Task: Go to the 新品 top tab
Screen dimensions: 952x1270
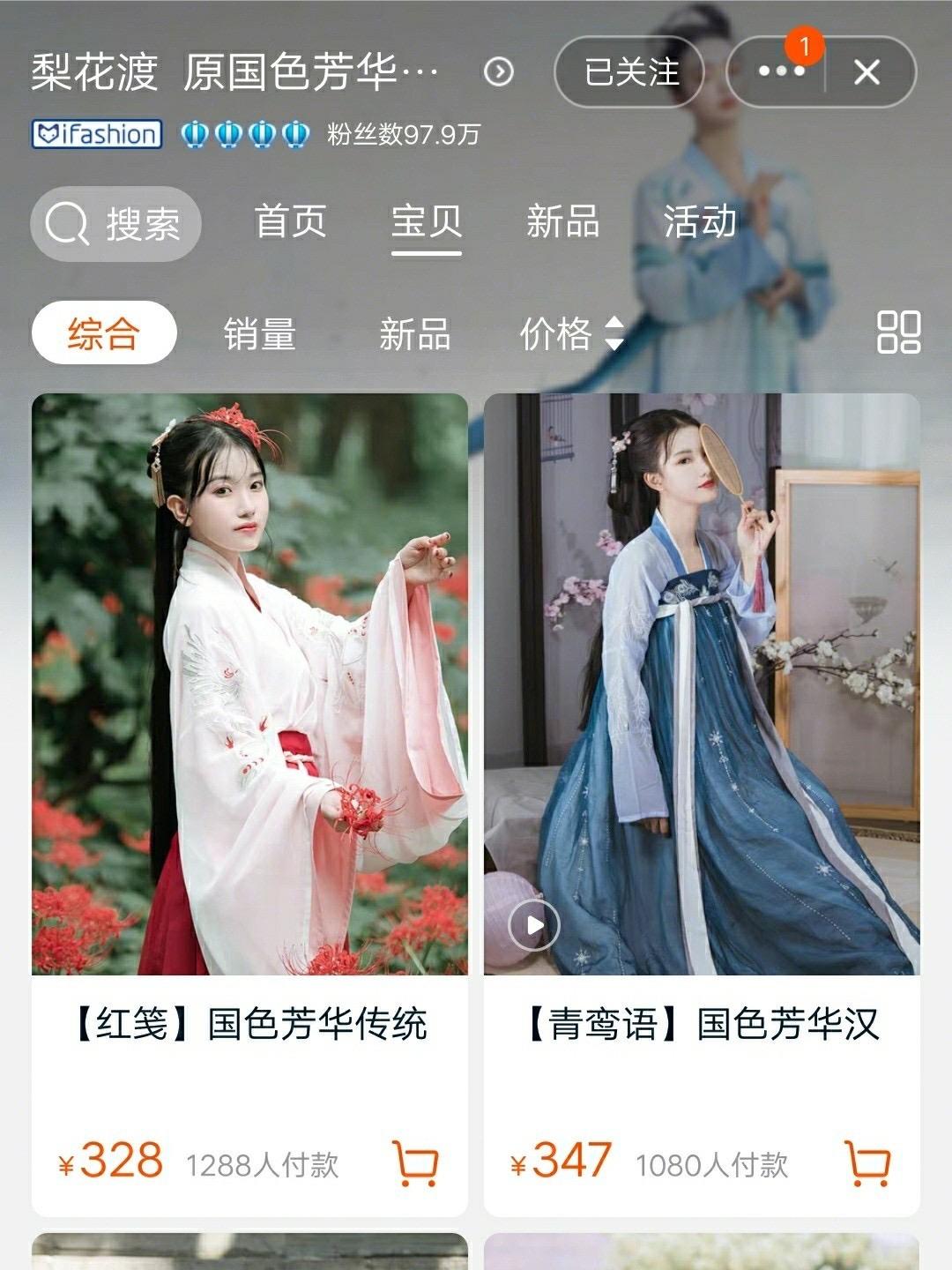Action: (x=562, y=221)
